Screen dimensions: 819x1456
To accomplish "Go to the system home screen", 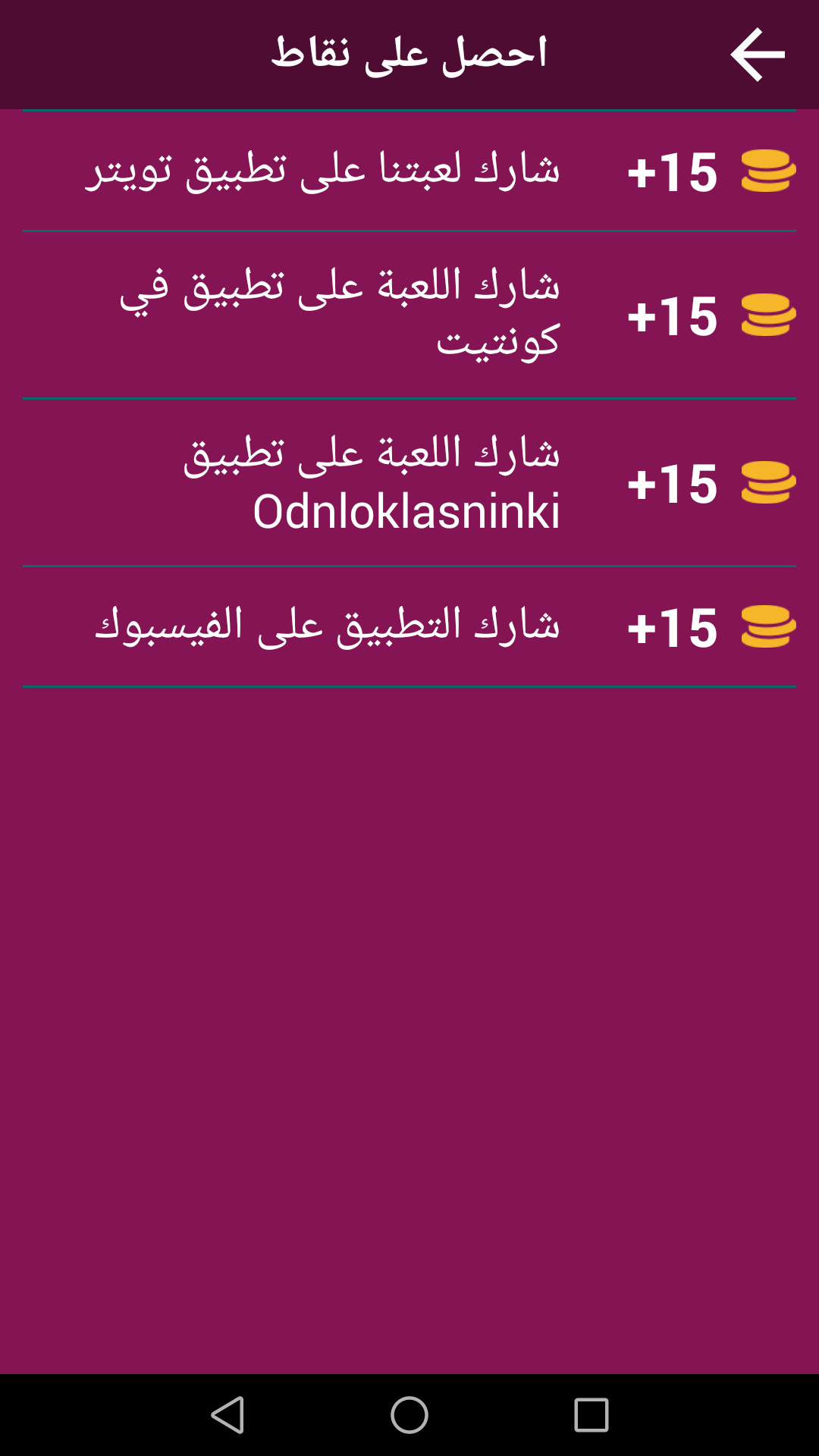I will coord(409,1415).
